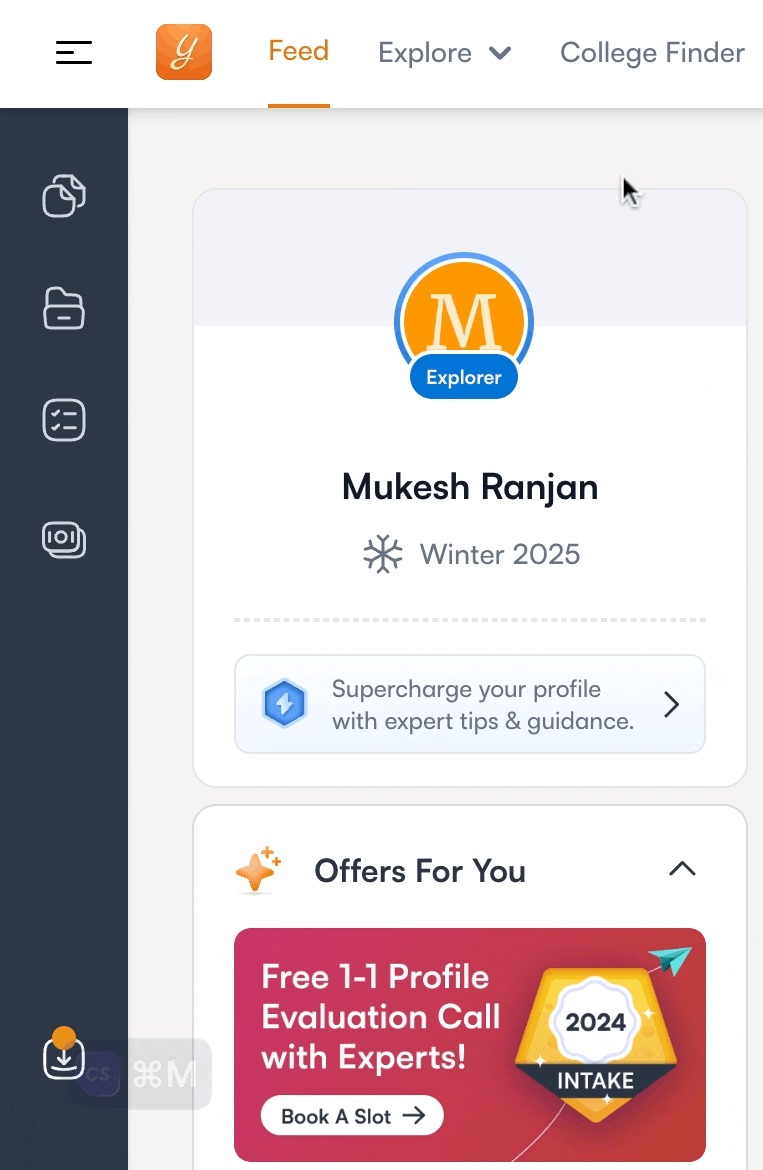Viewport: 763px width, 1170px height.
Task: Click the snowflake icon beside Winter 2025
Action: 382,554
